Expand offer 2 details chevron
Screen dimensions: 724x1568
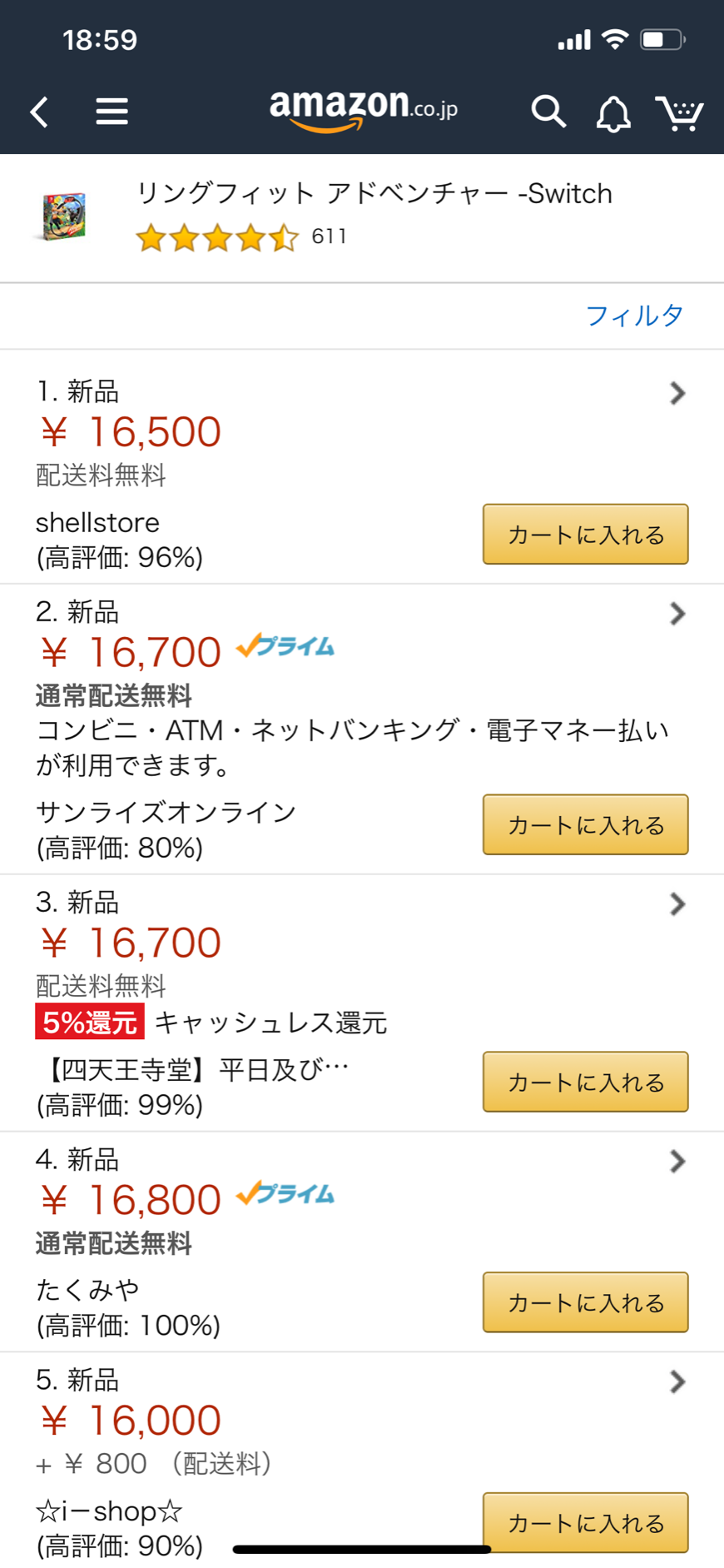pyautogui.click(x=677, y=614)
